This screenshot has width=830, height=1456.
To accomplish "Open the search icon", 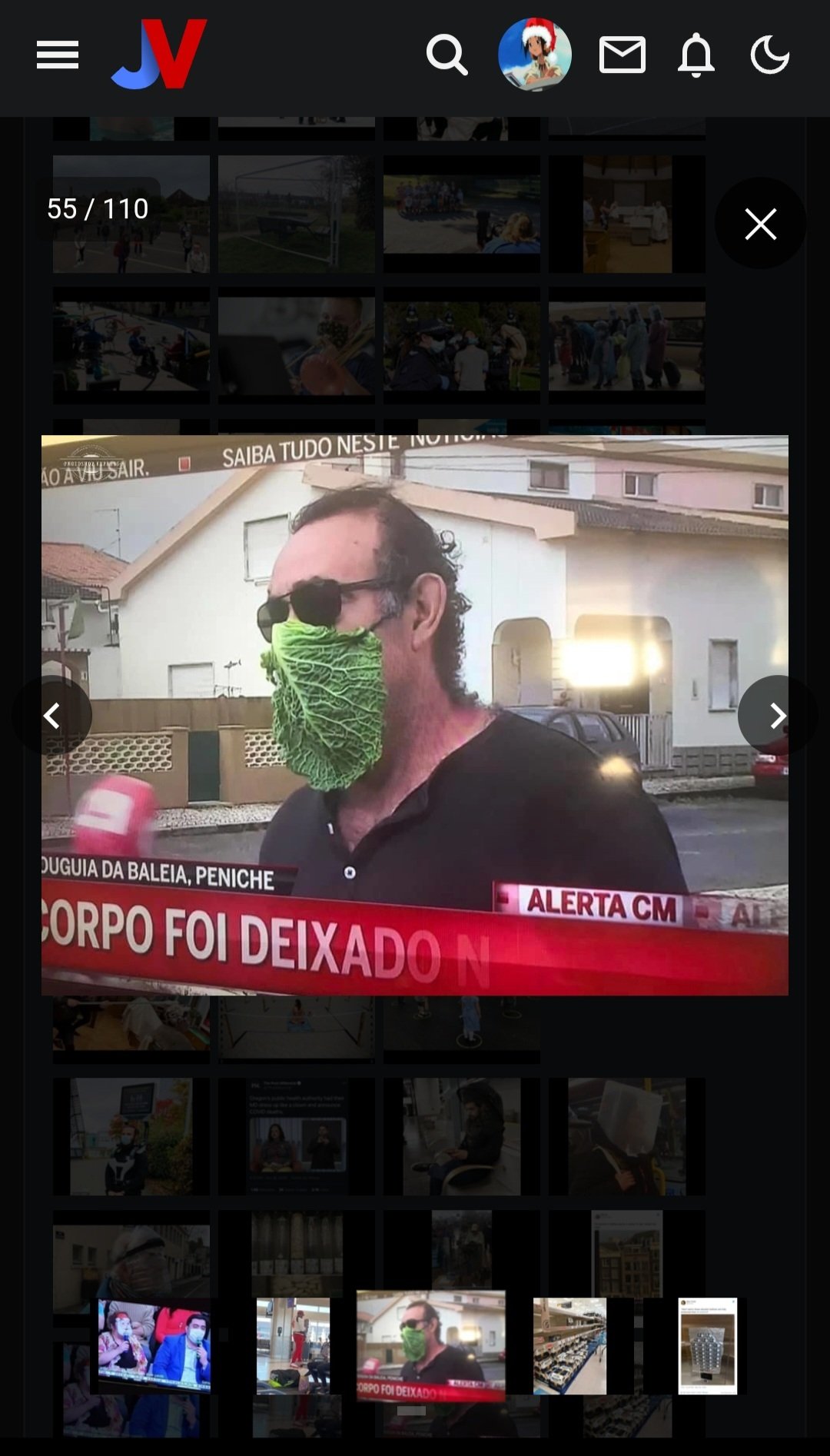I will tap(447, 55).
